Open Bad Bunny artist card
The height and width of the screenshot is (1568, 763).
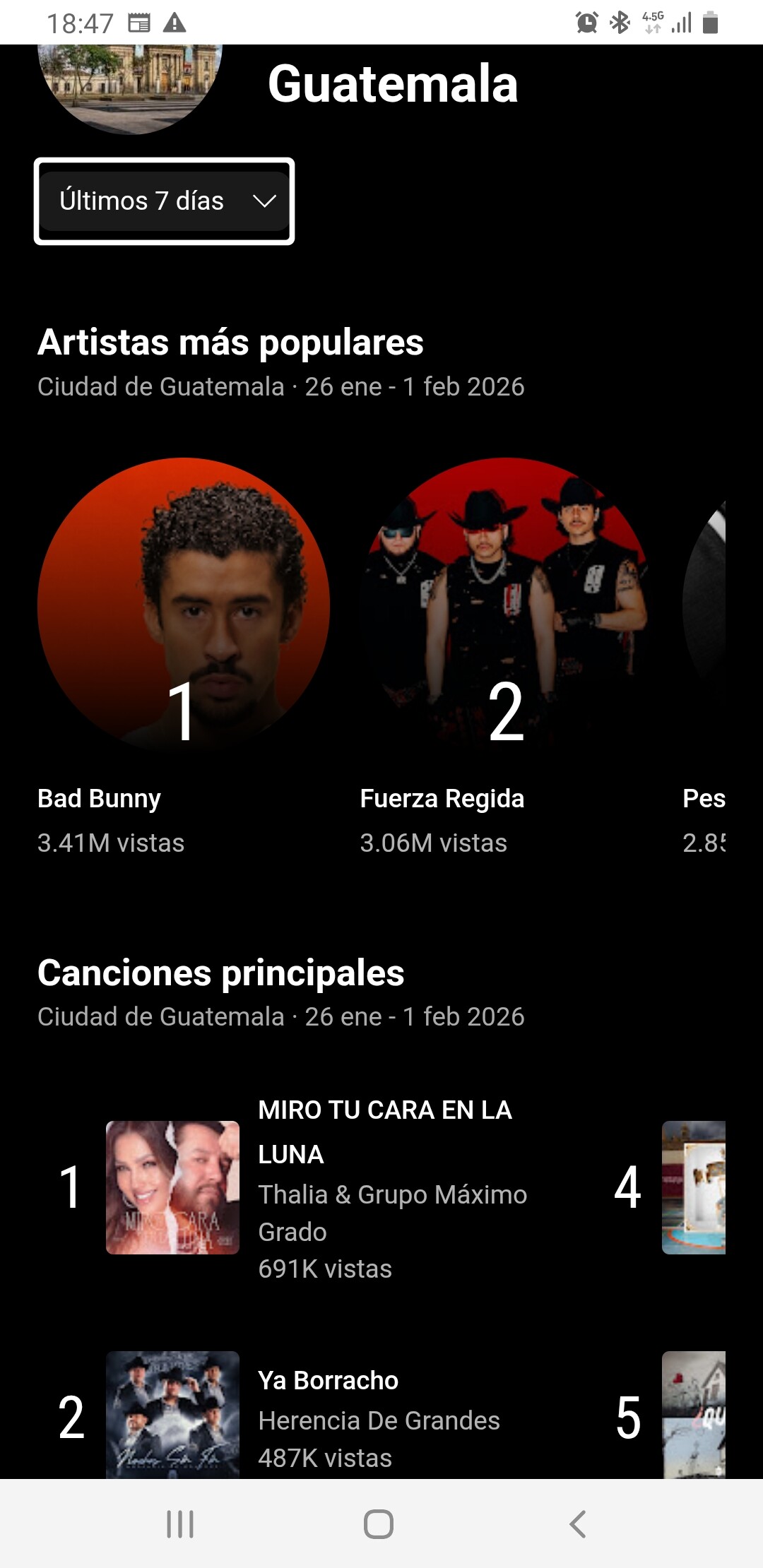[x=184, y=605]
